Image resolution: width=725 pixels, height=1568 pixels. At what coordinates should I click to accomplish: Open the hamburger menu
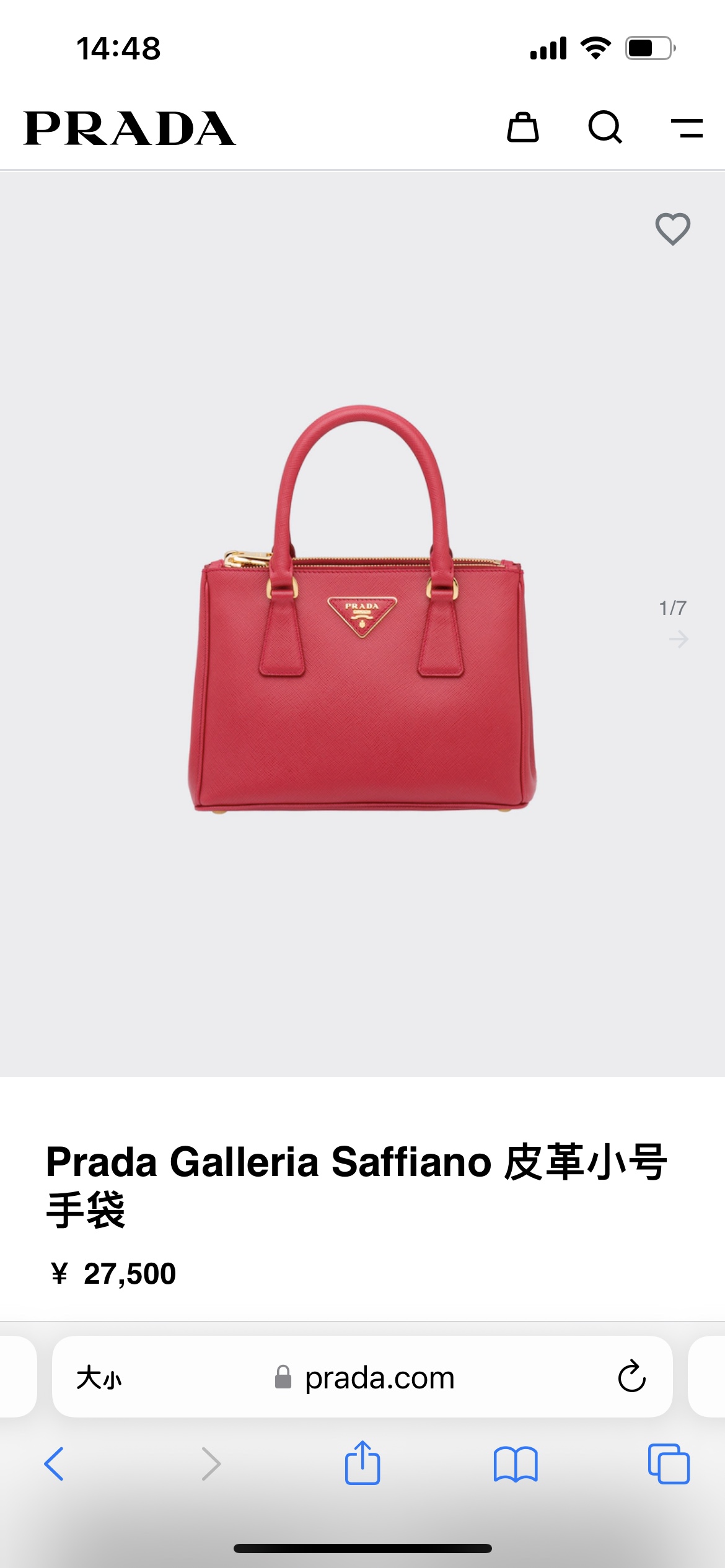point(687,128)
